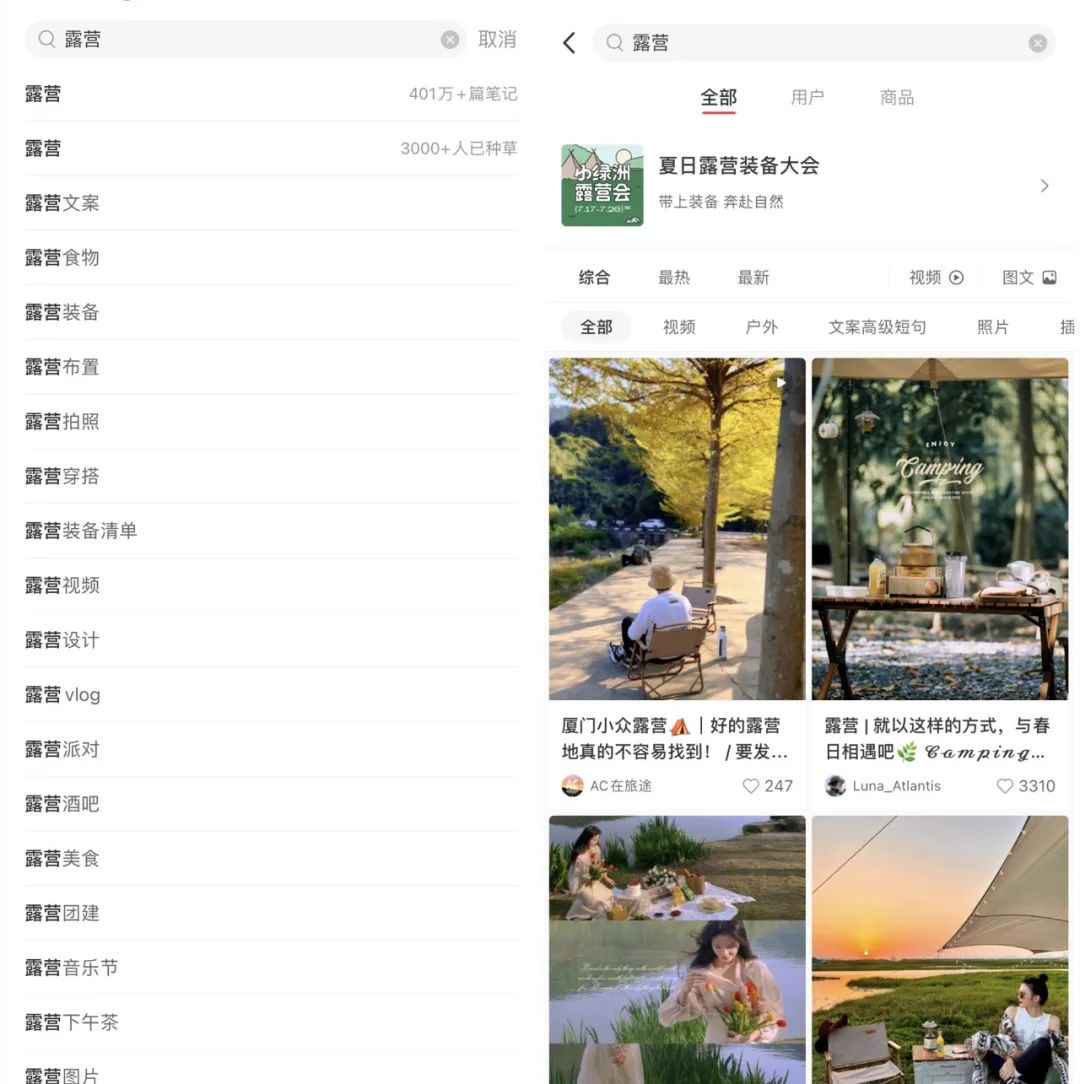Clear the results-page search field
Viewport: 1080px width, 1084px height.
pos(1038,43)
